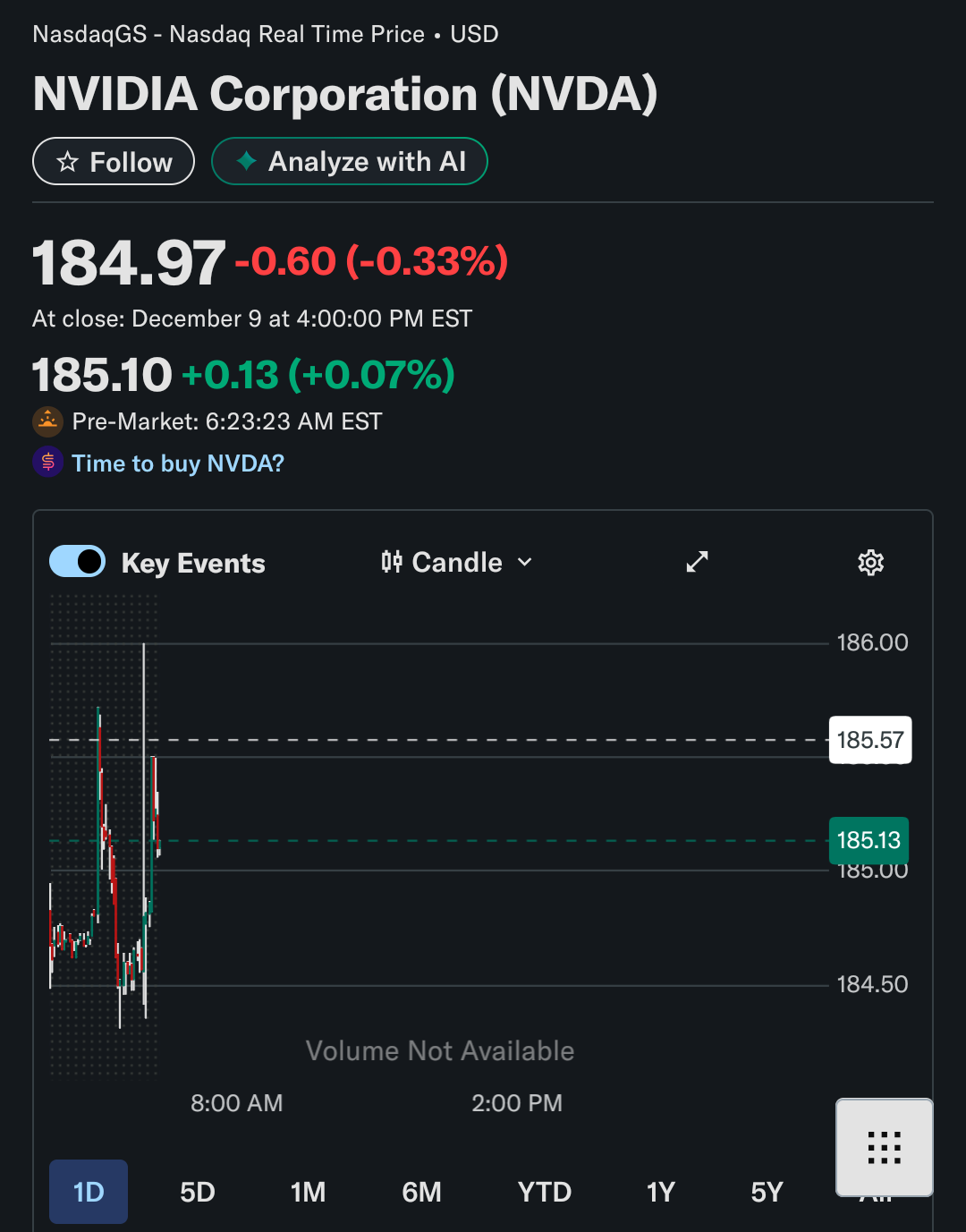Follow NVIDIA stock
966x1232 pixels.
pos(114,162)
